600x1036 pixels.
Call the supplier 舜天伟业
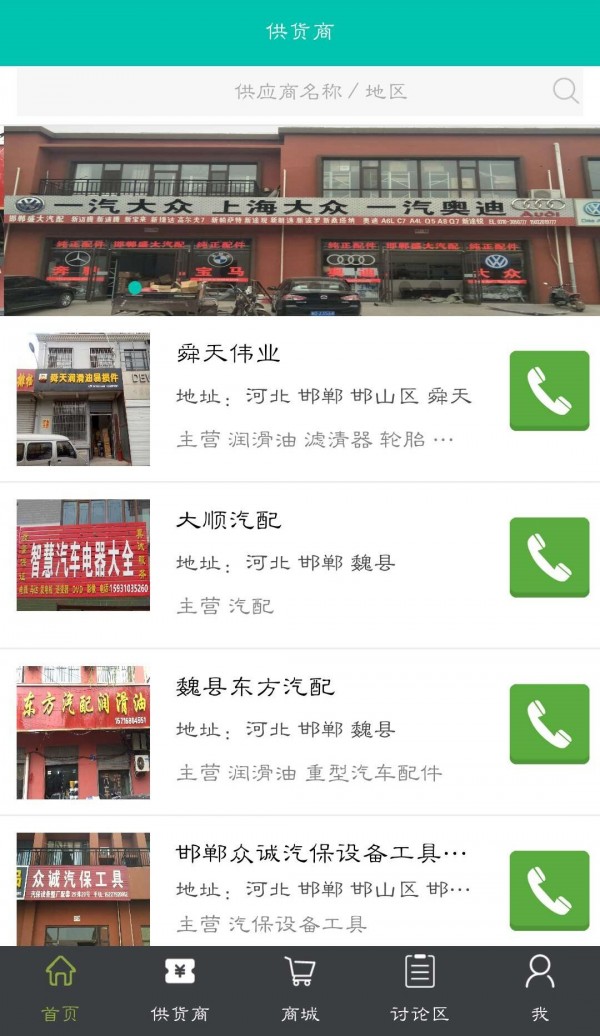pos(549,391)
